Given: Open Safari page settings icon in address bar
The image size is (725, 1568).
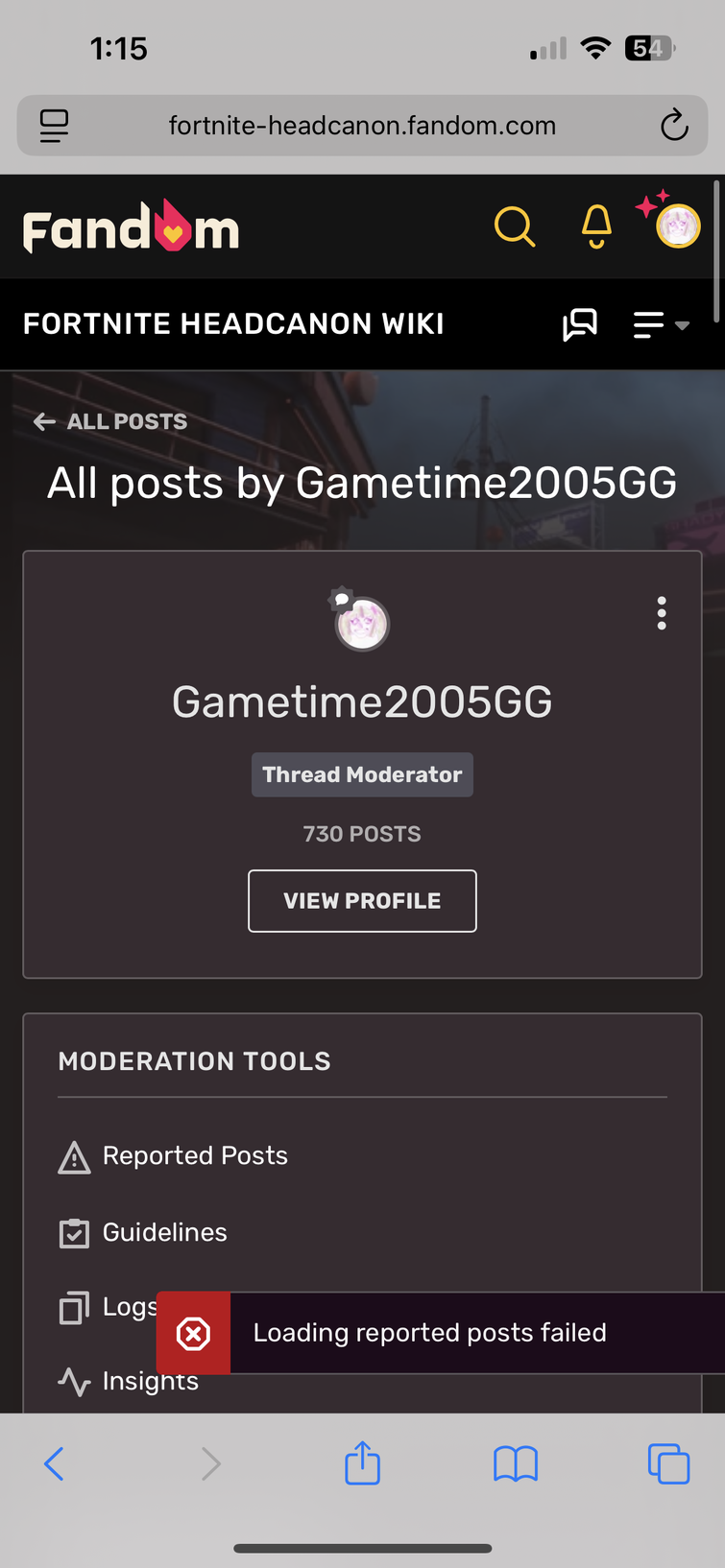Looking at the screenshot, I should (x=54, y=126).
